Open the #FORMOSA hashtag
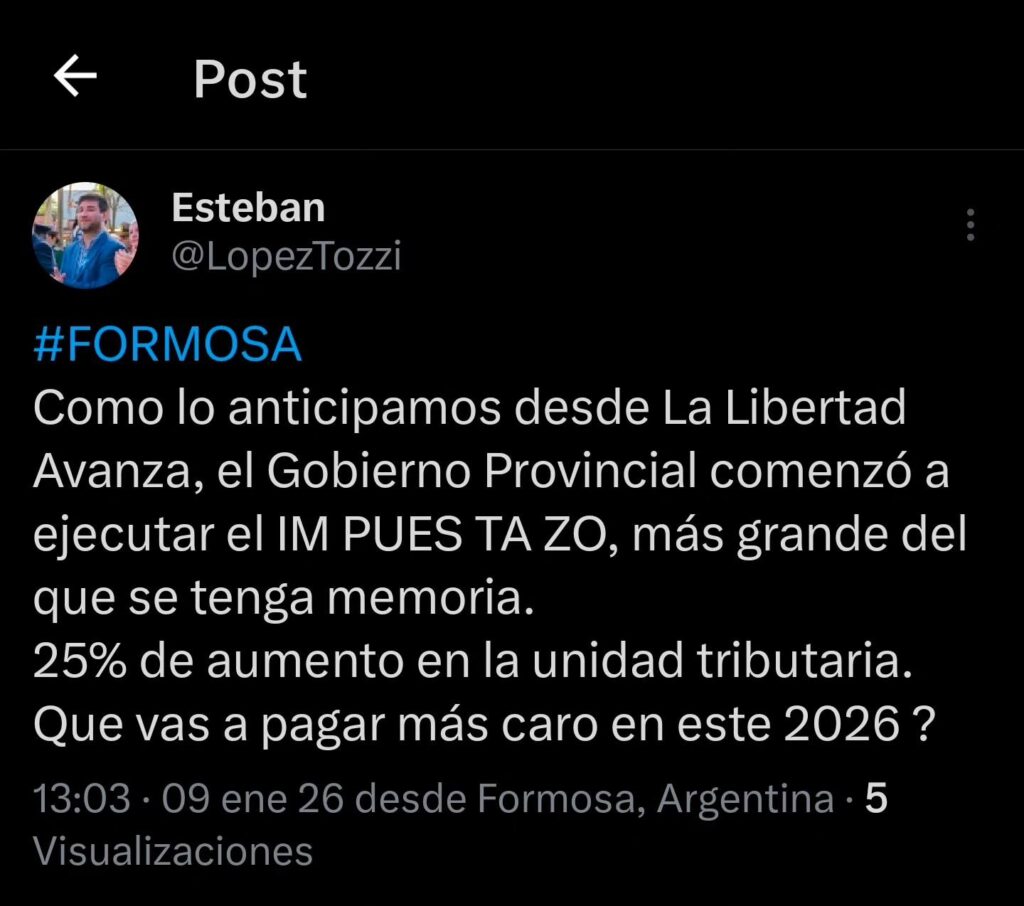 coord(167,346)
